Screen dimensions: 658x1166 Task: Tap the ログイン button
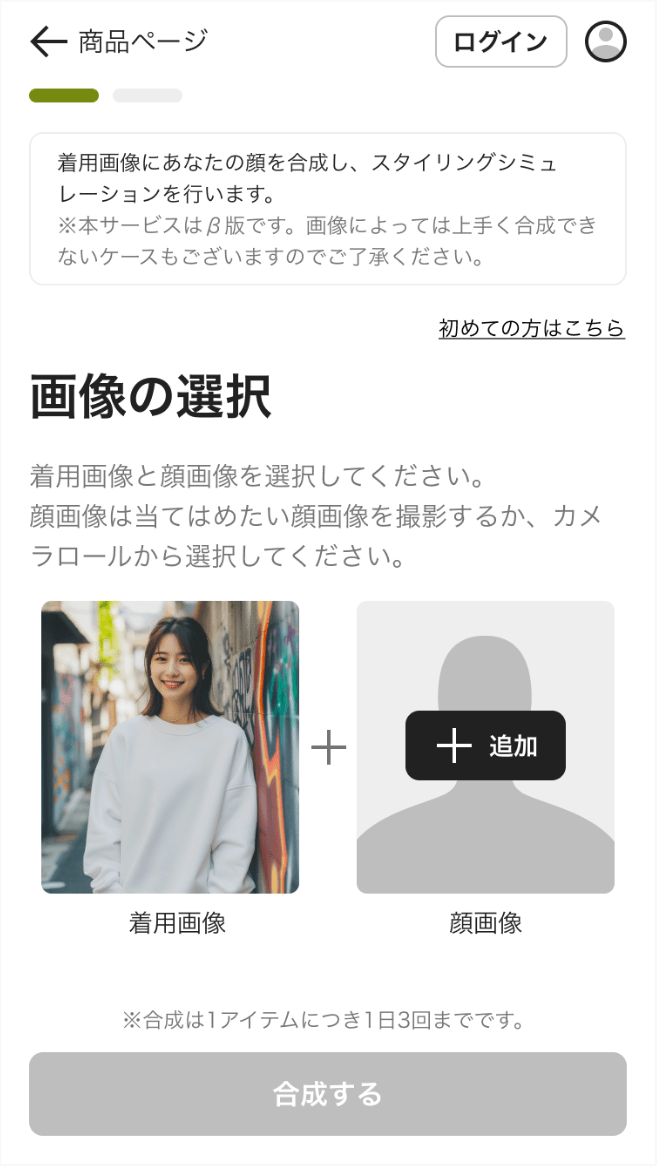(501, 42)
